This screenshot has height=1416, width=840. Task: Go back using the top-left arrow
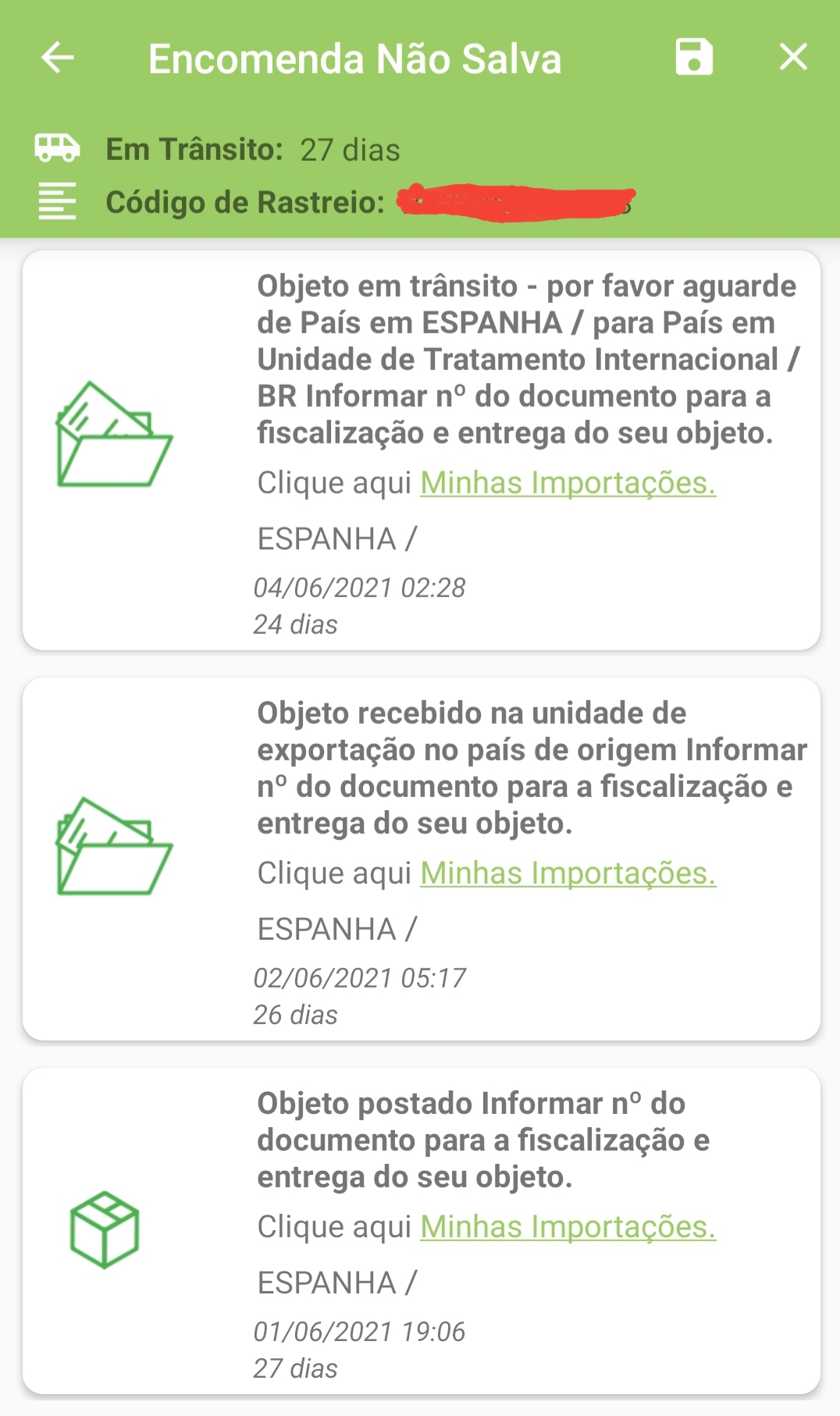click(58, 58)
